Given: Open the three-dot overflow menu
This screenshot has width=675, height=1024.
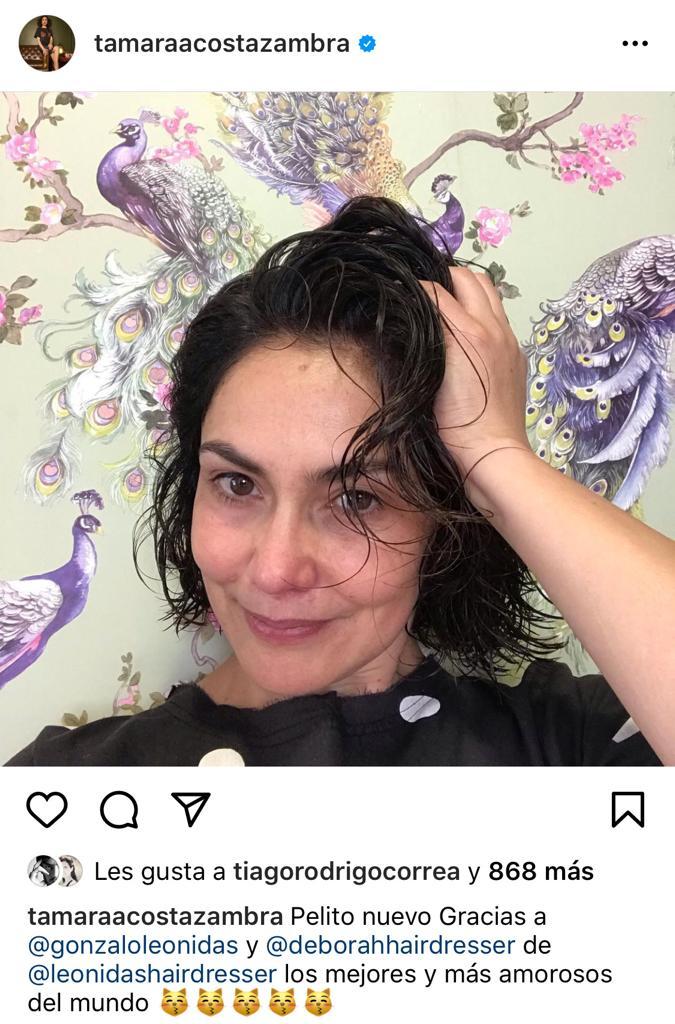Looking at the screenshot, I should pyautogui.click(x=634, y=43).
